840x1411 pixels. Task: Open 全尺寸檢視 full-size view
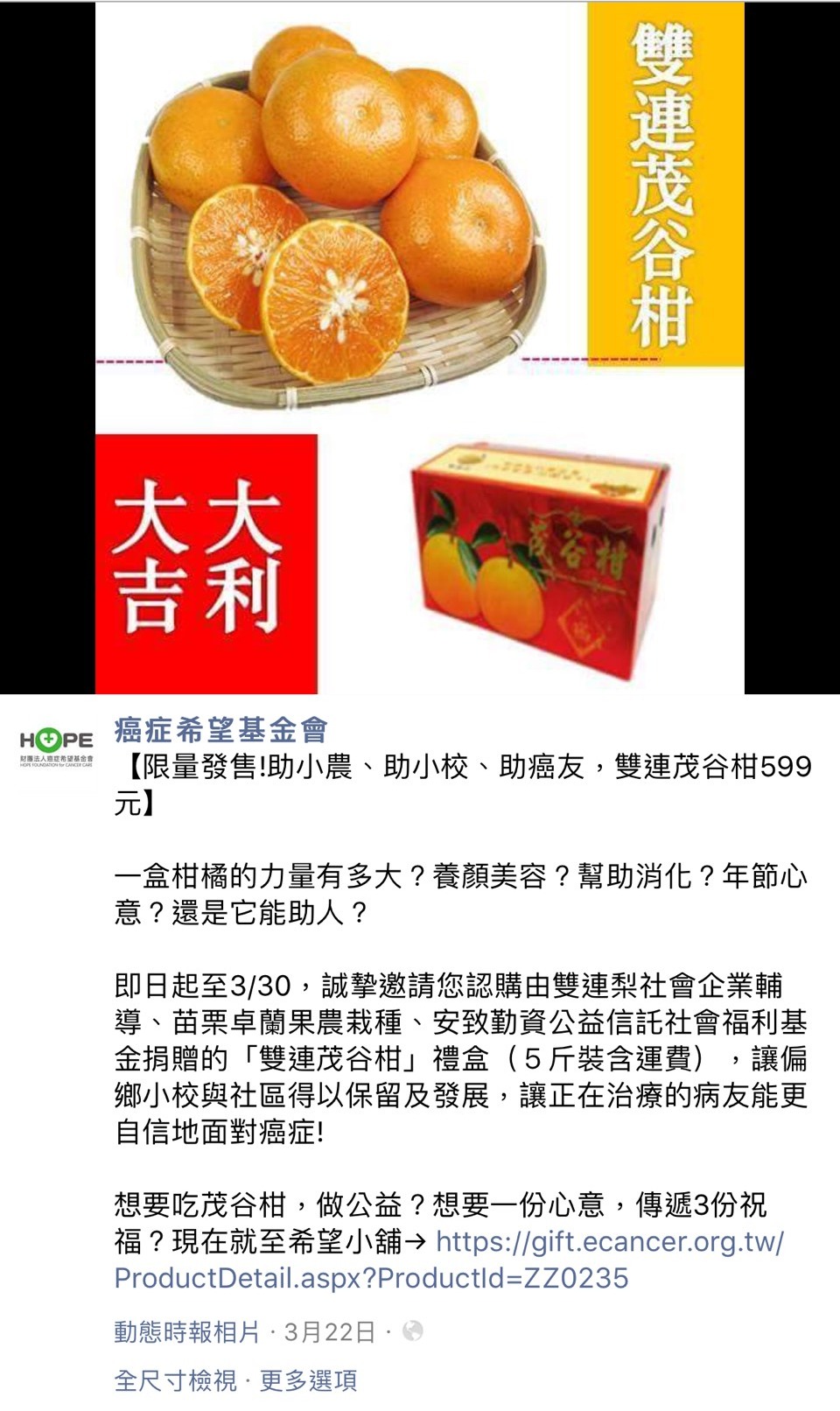point(175,1380)
